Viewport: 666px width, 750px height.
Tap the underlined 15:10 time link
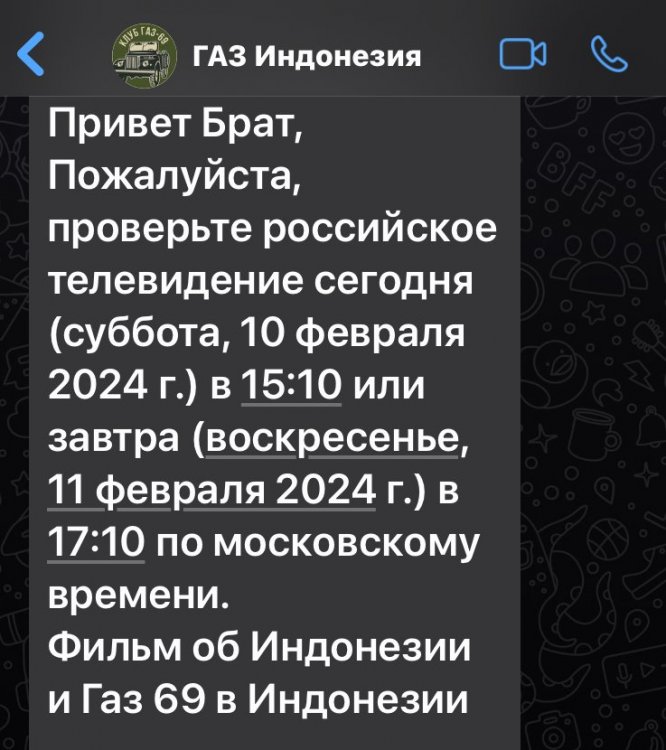[x=292, y=385]
